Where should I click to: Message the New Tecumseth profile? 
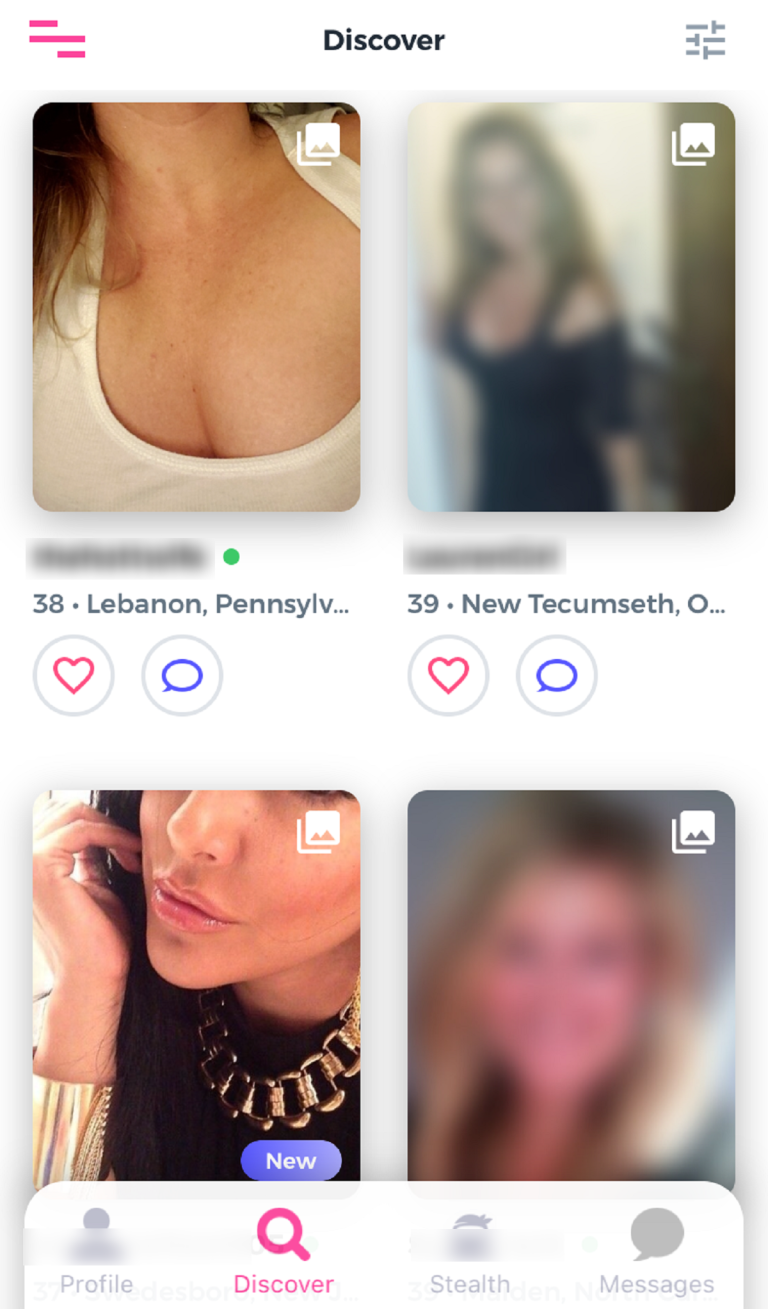click(x=557, y=676)
